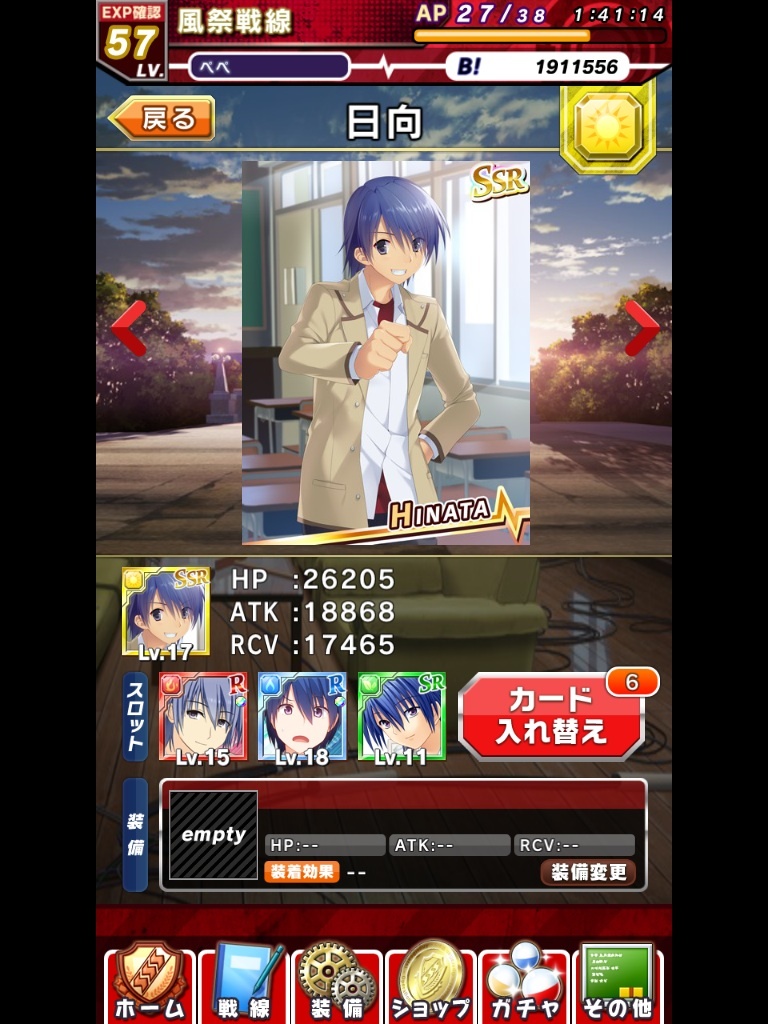The height and width of the screenshot is (1024, 768).
Task: Tap カード入れ替え to swap cards
Action: pos(551,716)
